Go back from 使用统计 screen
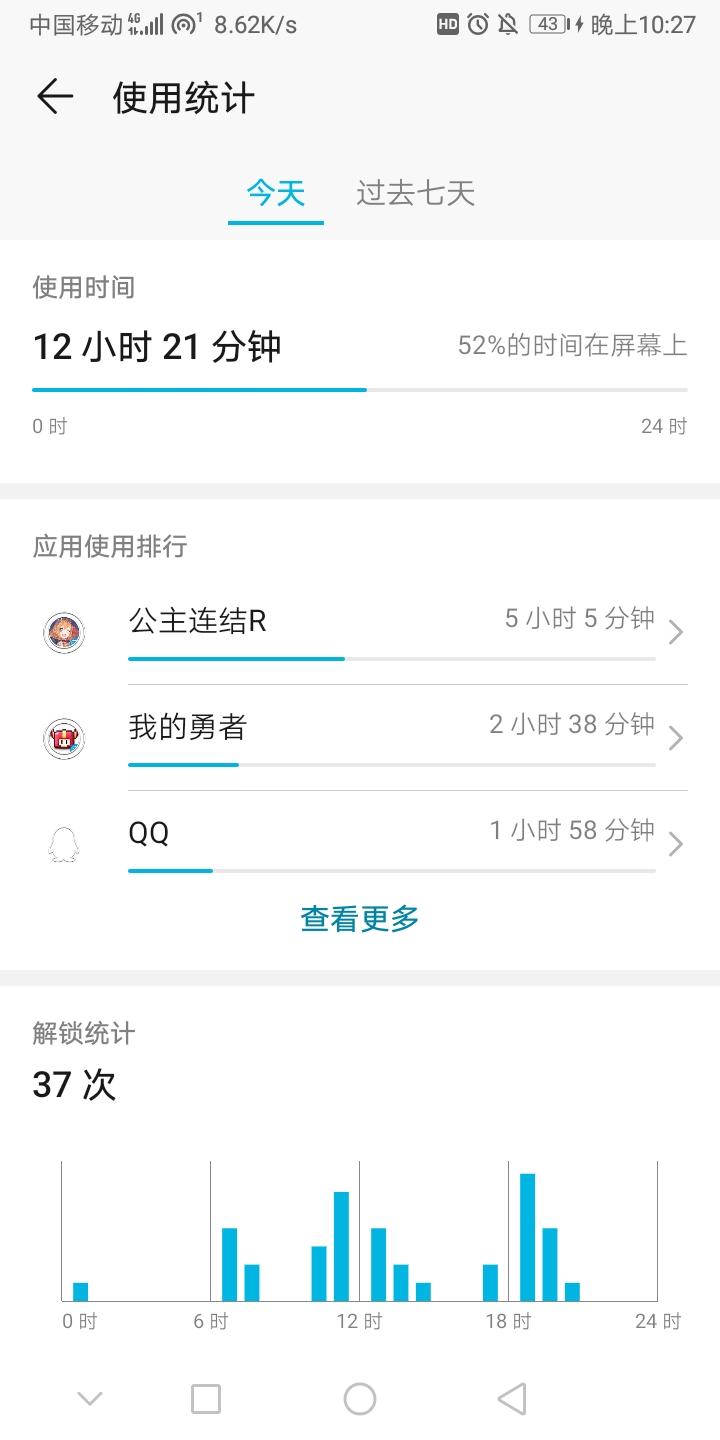 pos(55,97)
